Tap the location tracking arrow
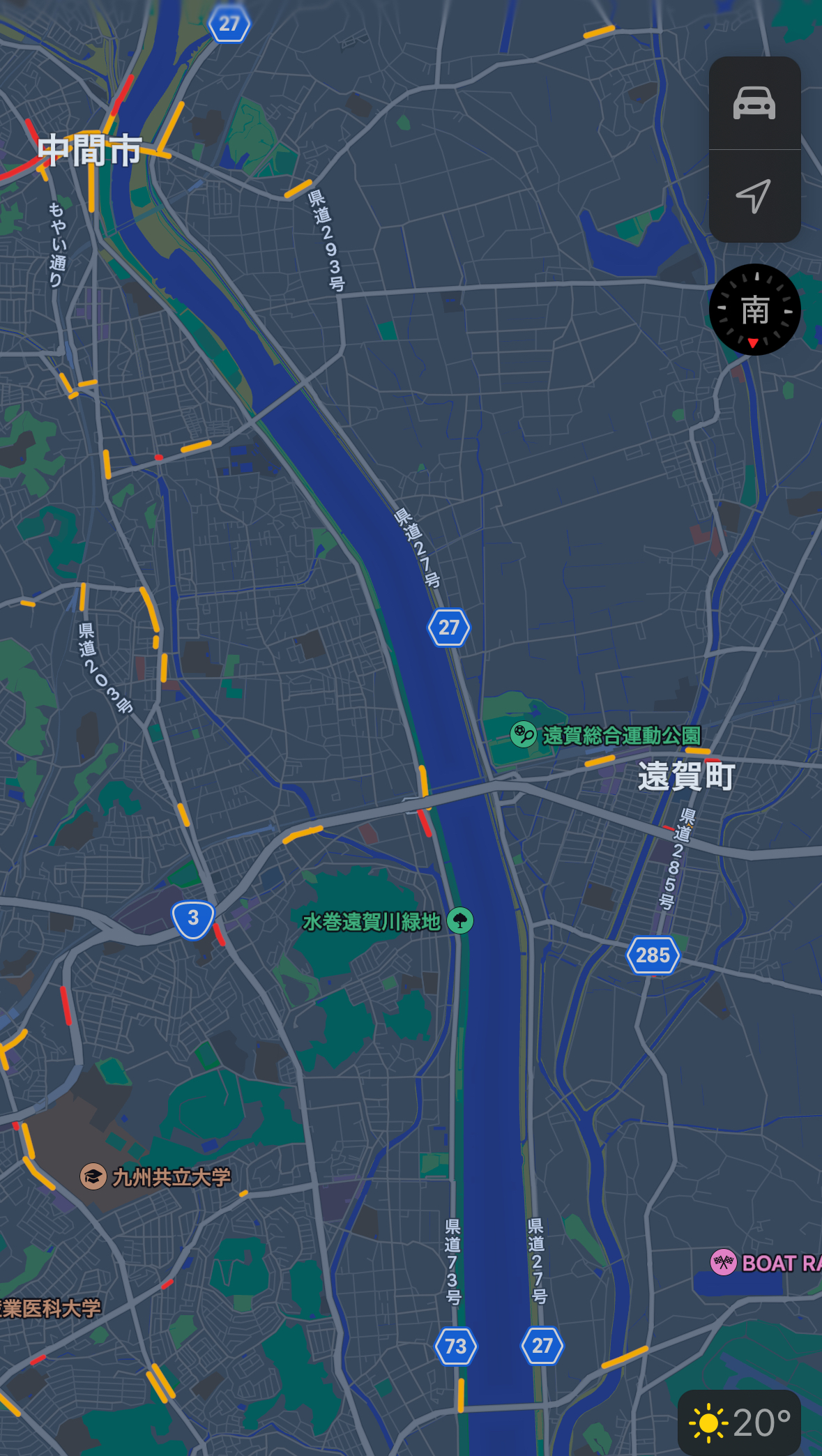This screenshot has height=1456, width=822. click(754, 196)
